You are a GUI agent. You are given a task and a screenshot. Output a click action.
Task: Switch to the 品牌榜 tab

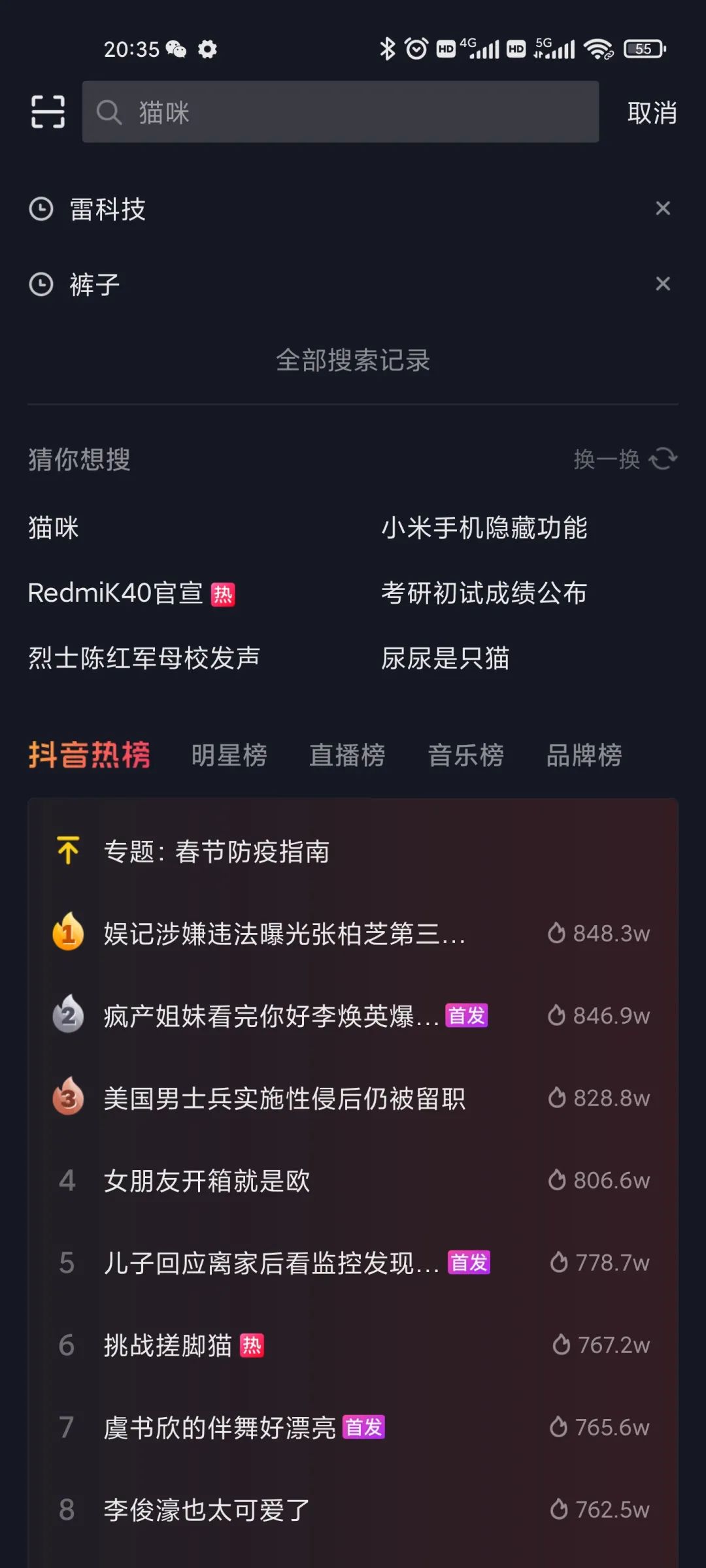[x=584, y=755]
